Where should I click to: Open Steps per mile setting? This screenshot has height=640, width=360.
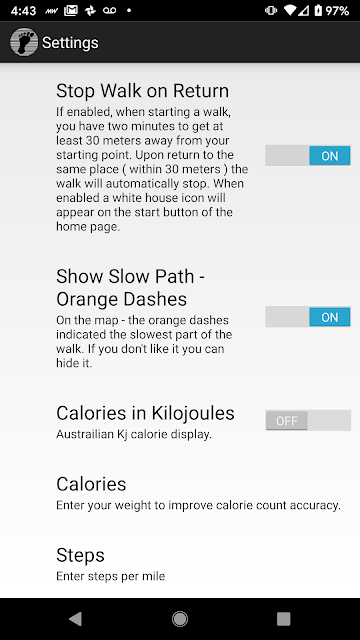click(180, 565)
